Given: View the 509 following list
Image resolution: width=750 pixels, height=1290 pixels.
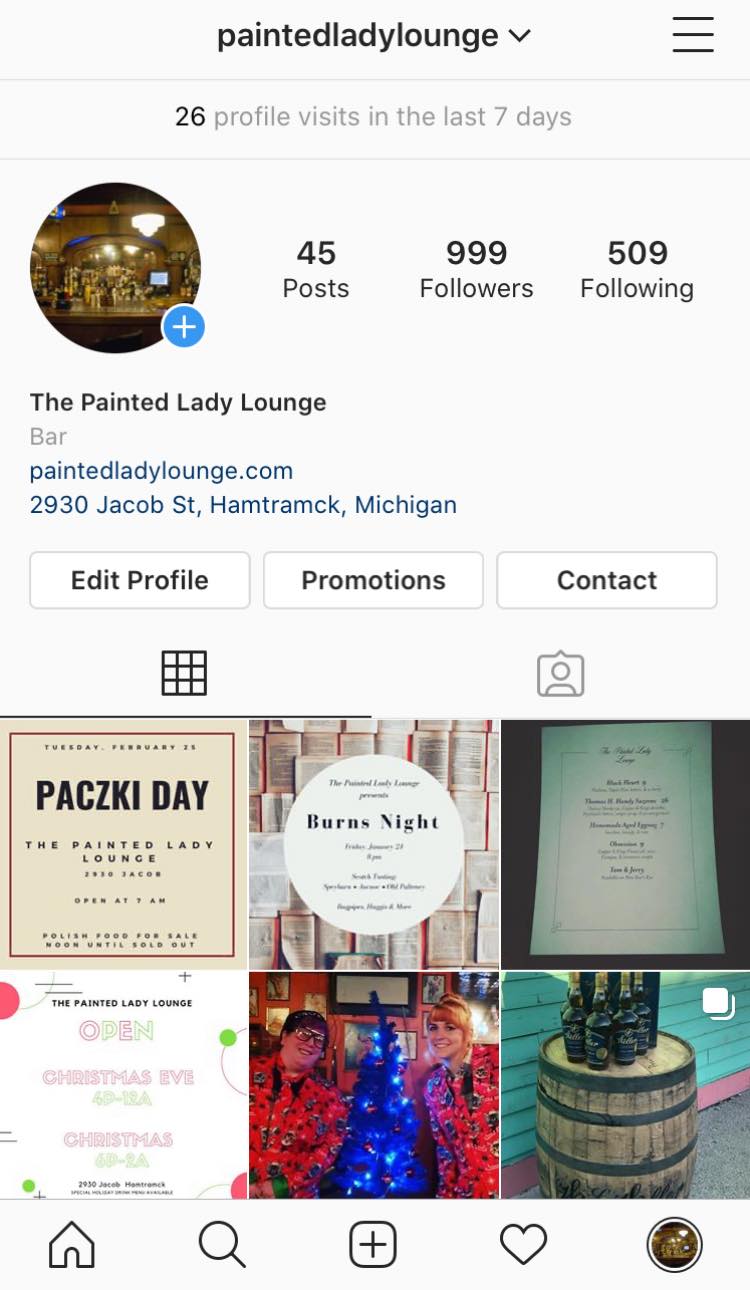Looking at the screenshot, I should click(637, 268).
